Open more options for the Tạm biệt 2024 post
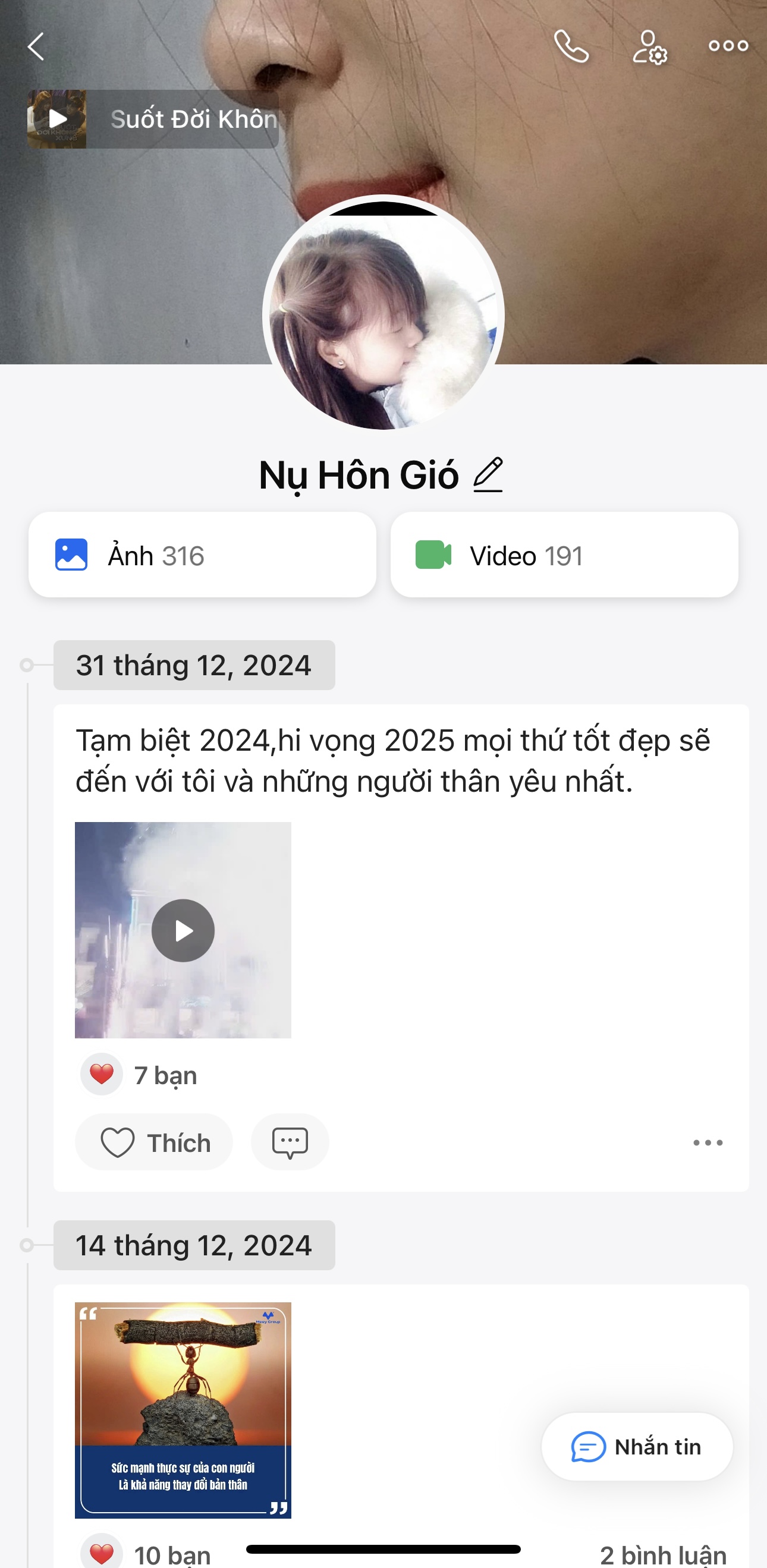 pos(708,1142)
